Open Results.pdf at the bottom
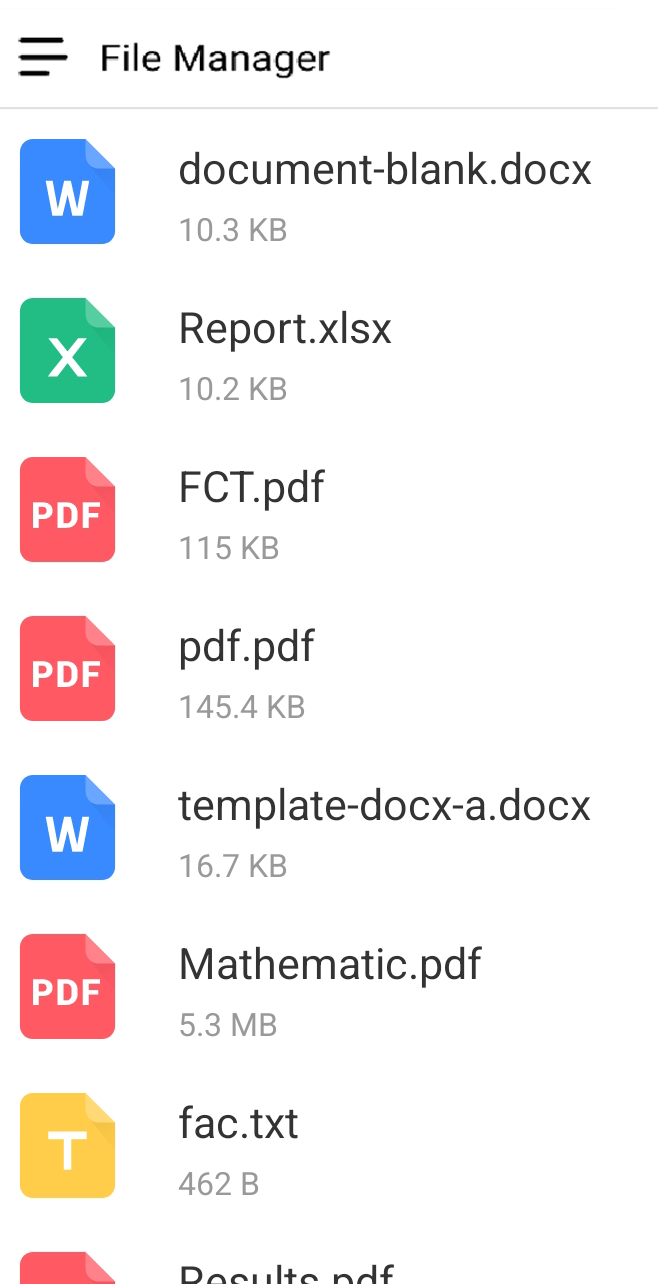The height and width of the screenshot is (1284, 658). pos(329,1256)
